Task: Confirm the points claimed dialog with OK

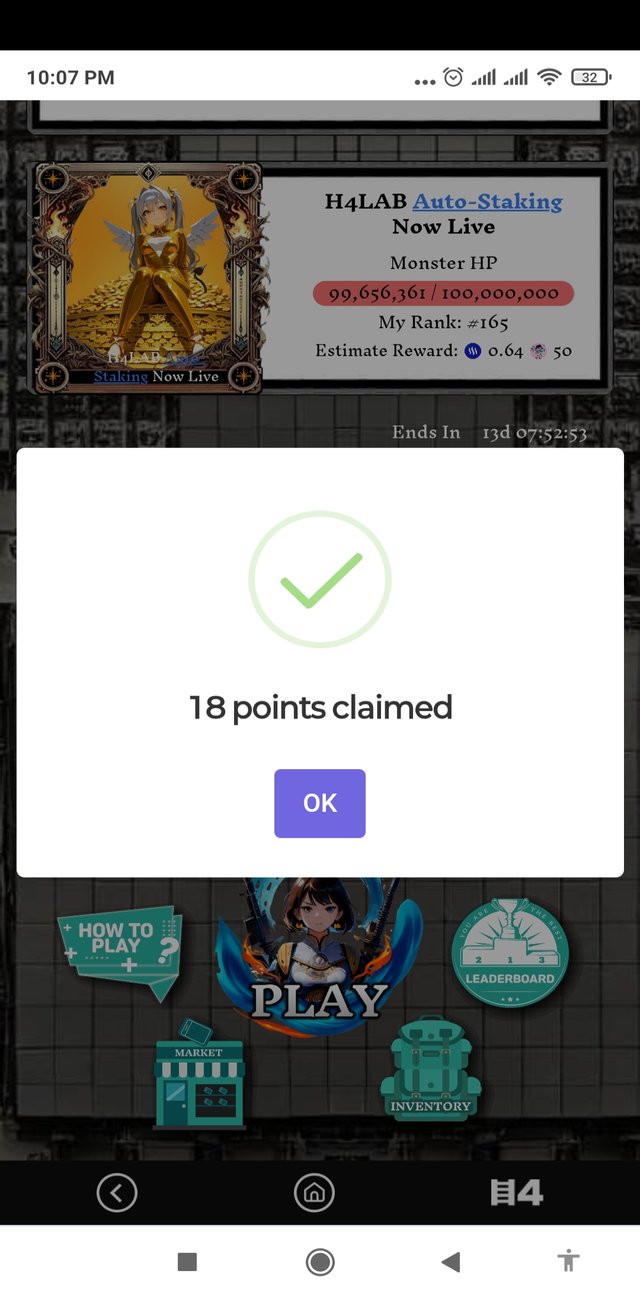Action: [x=320, y=803]
